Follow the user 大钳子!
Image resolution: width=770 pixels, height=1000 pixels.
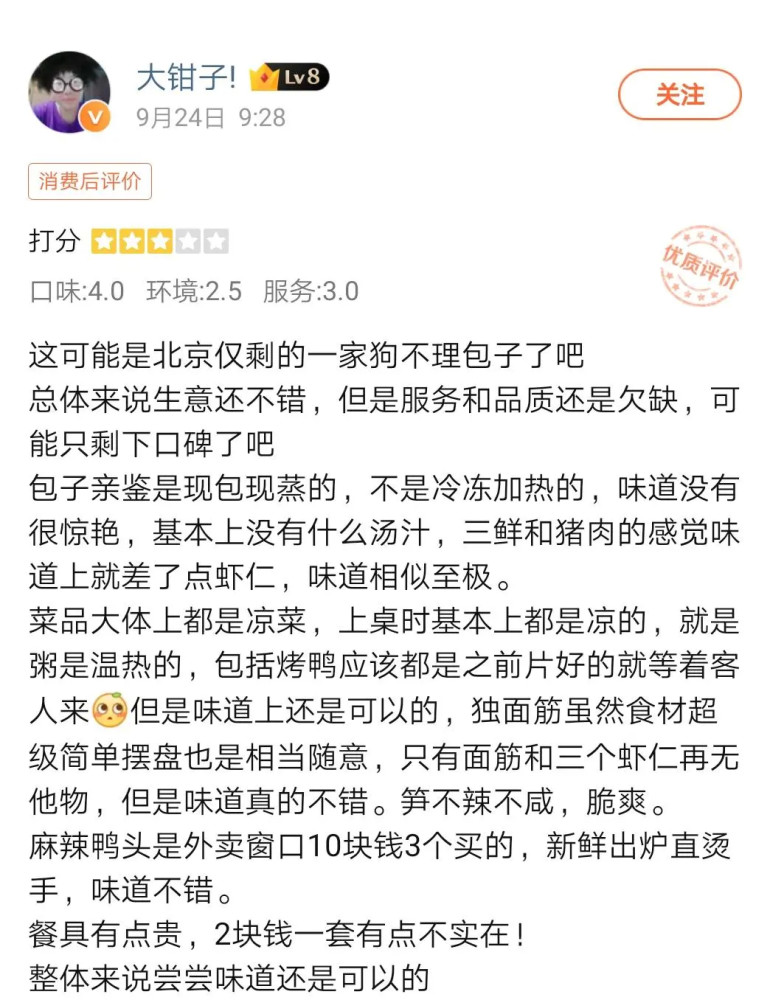679,96
